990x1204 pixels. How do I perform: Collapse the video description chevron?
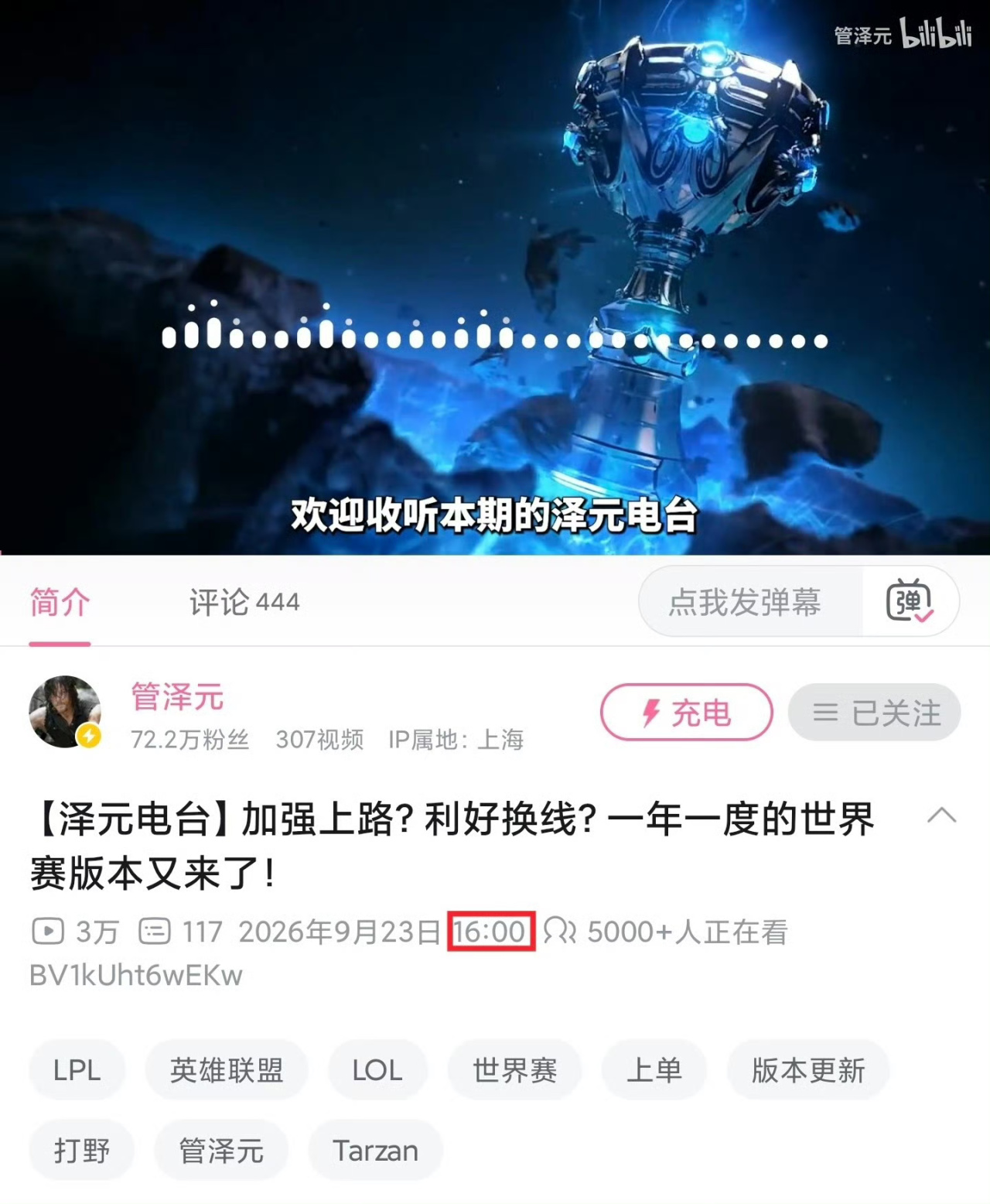pyautogui.click(x=941, y=816)
